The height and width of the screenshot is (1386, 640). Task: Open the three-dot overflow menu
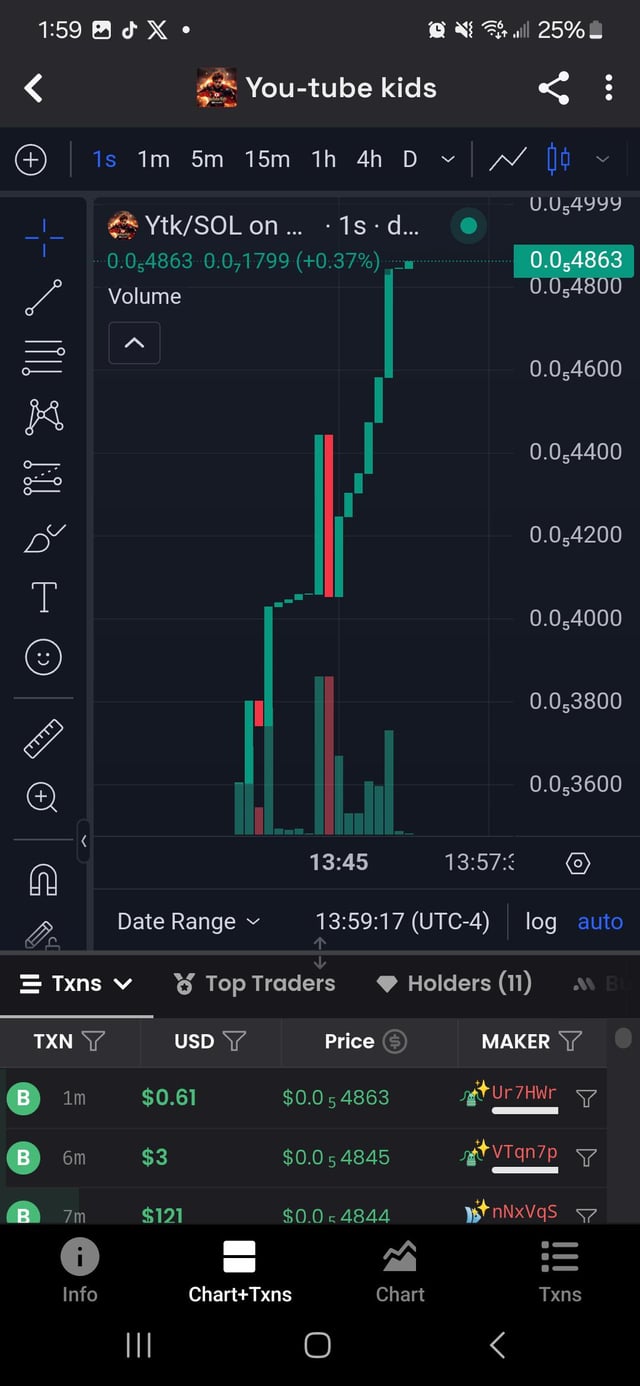608,88
